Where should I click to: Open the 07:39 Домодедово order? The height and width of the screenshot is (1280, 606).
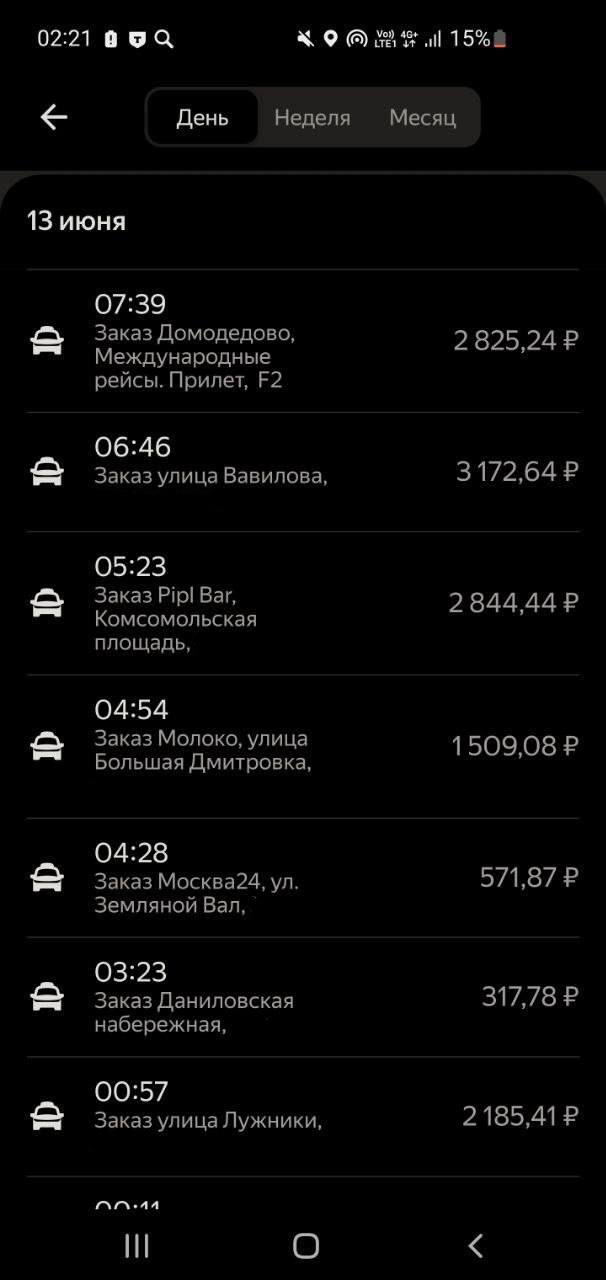coord(302,341)
